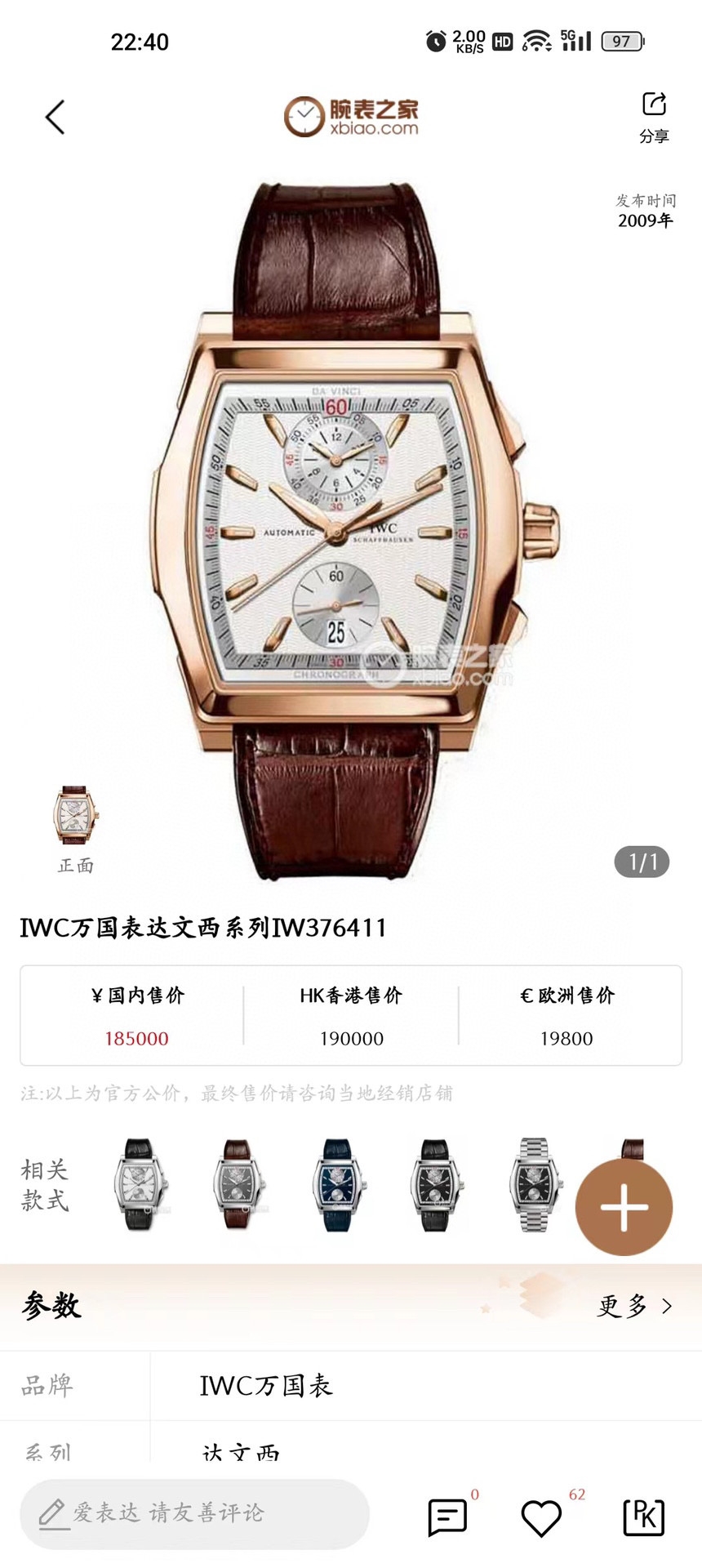Share this watch page
This screenshot has height=1568, width=702.
[654, 116]
